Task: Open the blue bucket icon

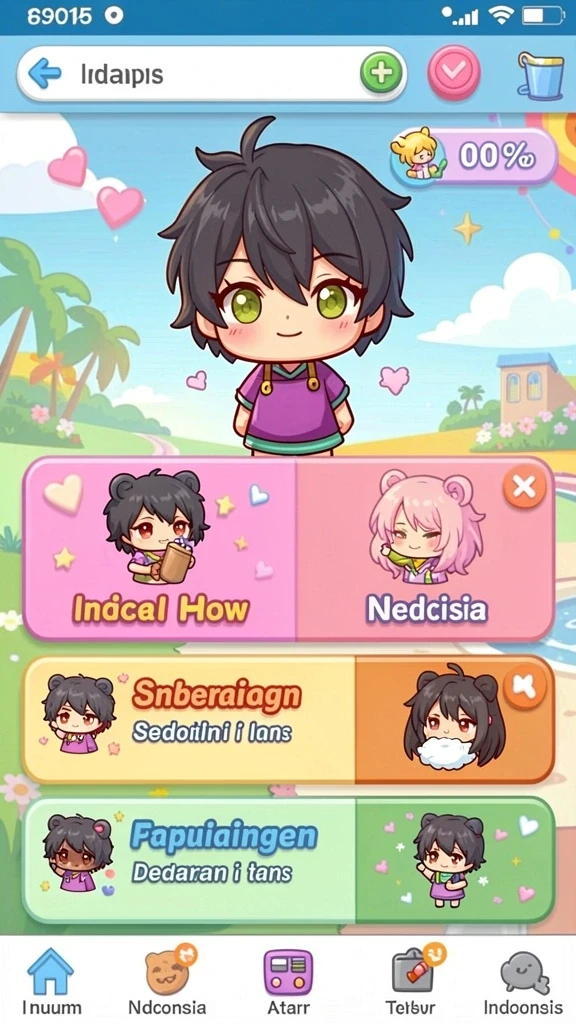Action: coord(541,75)
